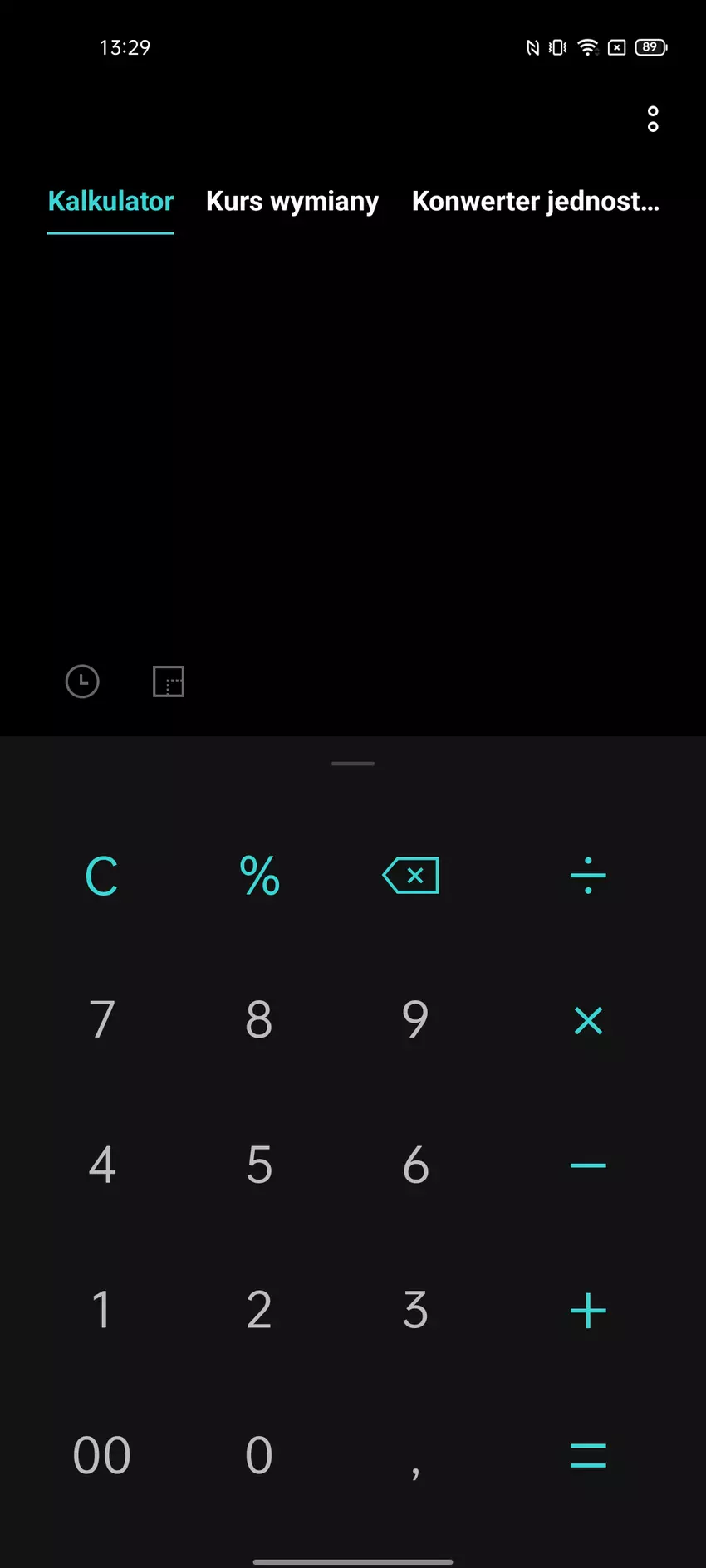Select the plus operator
The width and height of the screenshot is (706, 1568).
588,1311
